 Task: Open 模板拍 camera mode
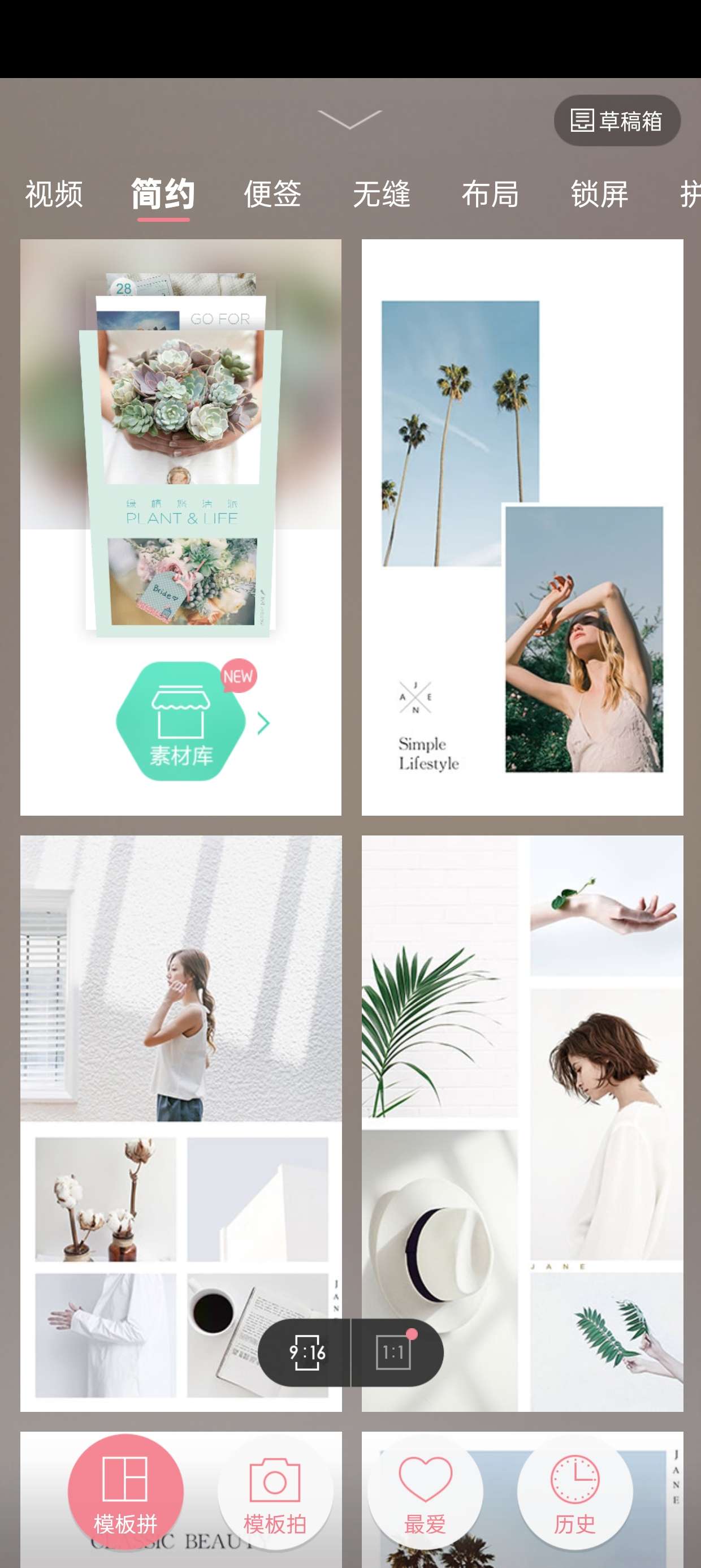point(275,1491)
